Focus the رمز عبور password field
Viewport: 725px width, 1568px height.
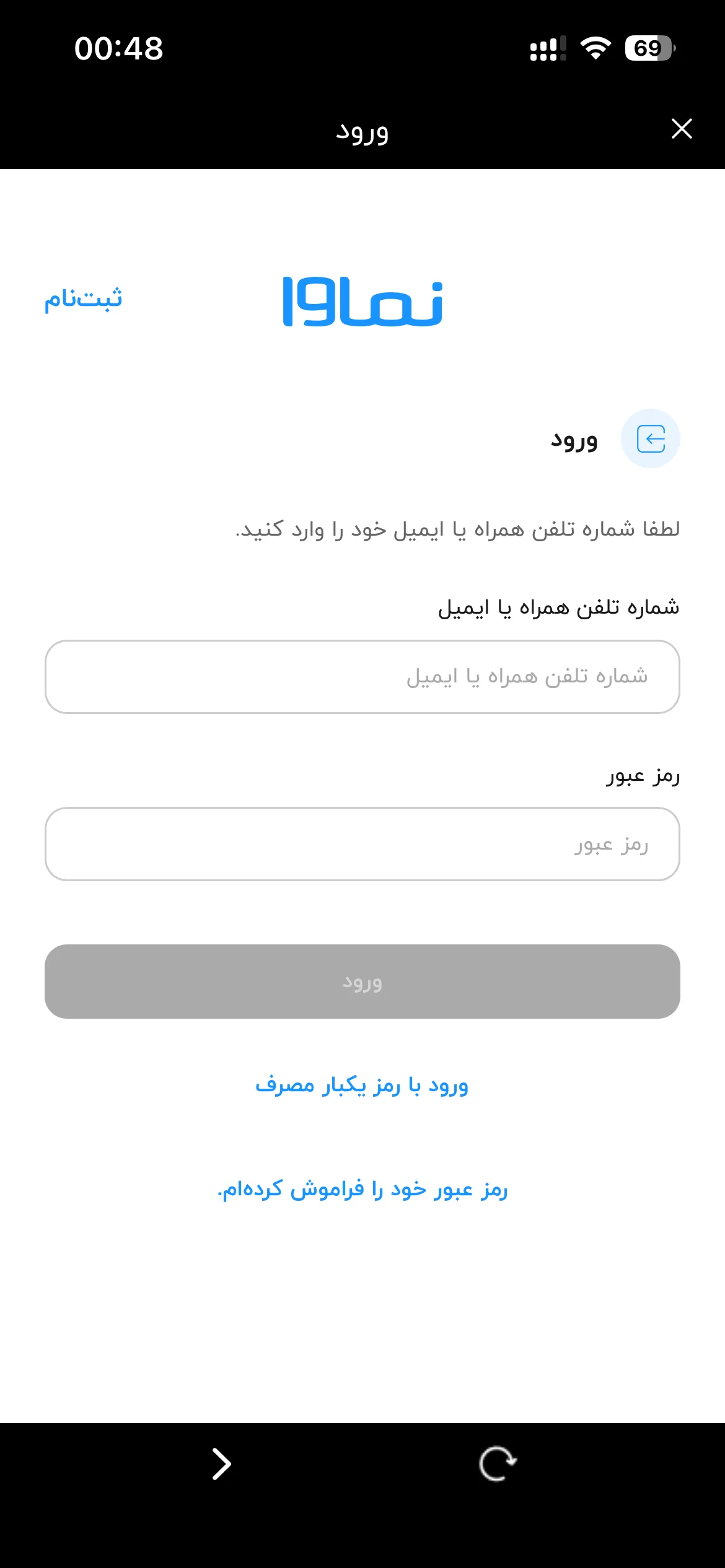362,844
